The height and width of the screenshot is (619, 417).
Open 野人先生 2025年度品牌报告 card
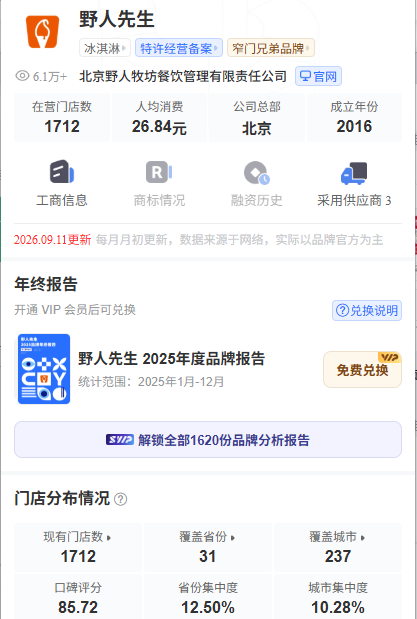pos(171,369)
